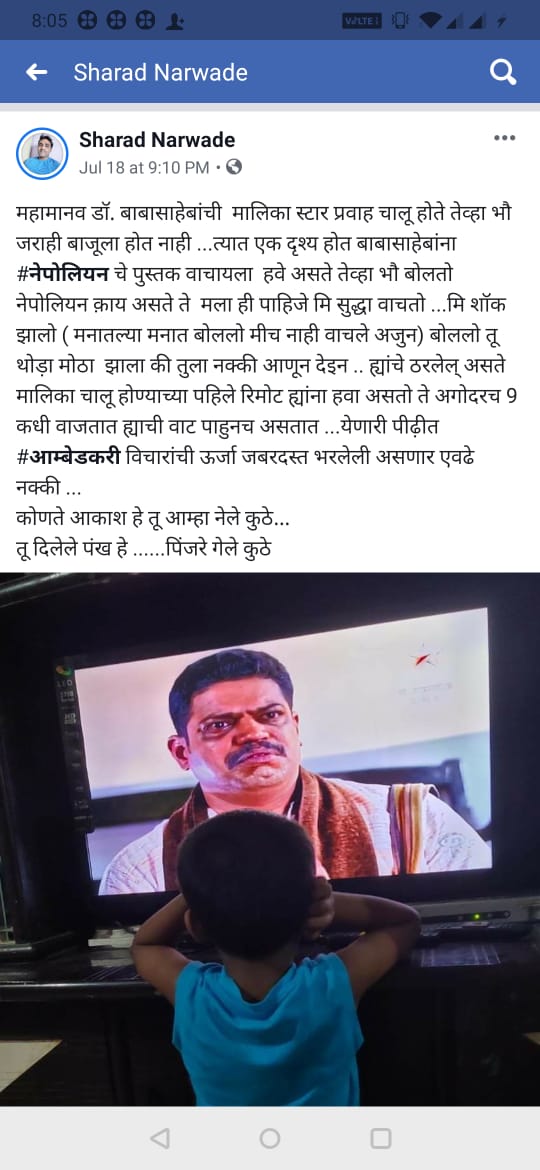View the post's TV photo fullscreen
Screen dimensions: 540x1170
(x=270, y=839)
